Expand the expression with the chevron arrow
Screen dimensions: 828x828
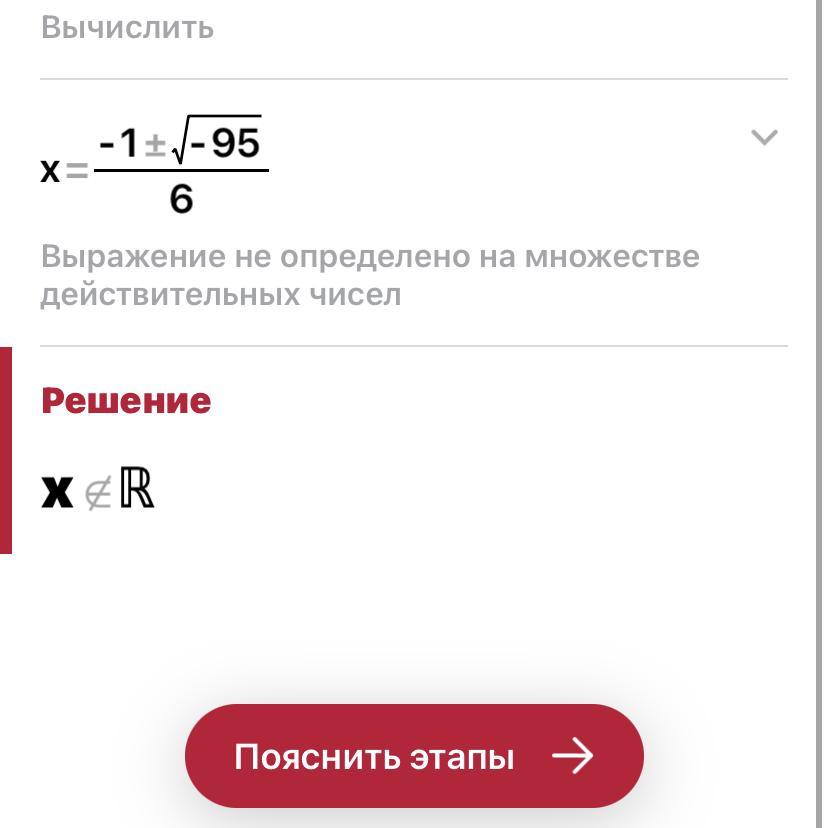[764, 137]
